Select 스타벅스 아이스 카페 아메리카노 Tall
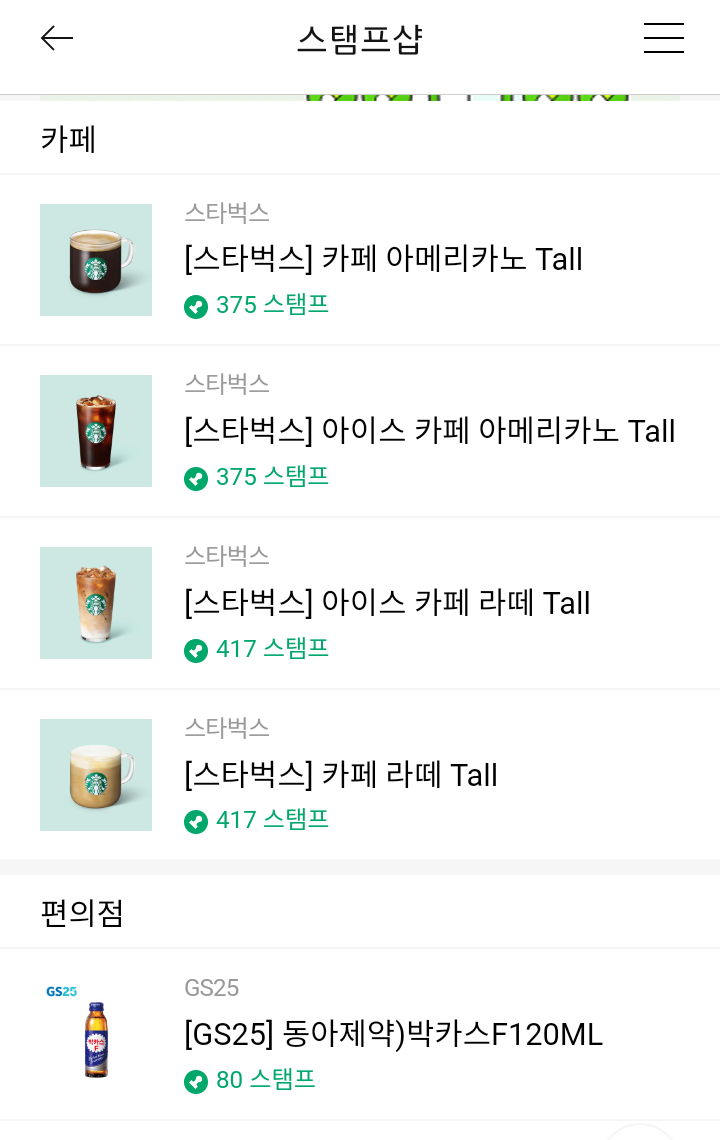 429,432
